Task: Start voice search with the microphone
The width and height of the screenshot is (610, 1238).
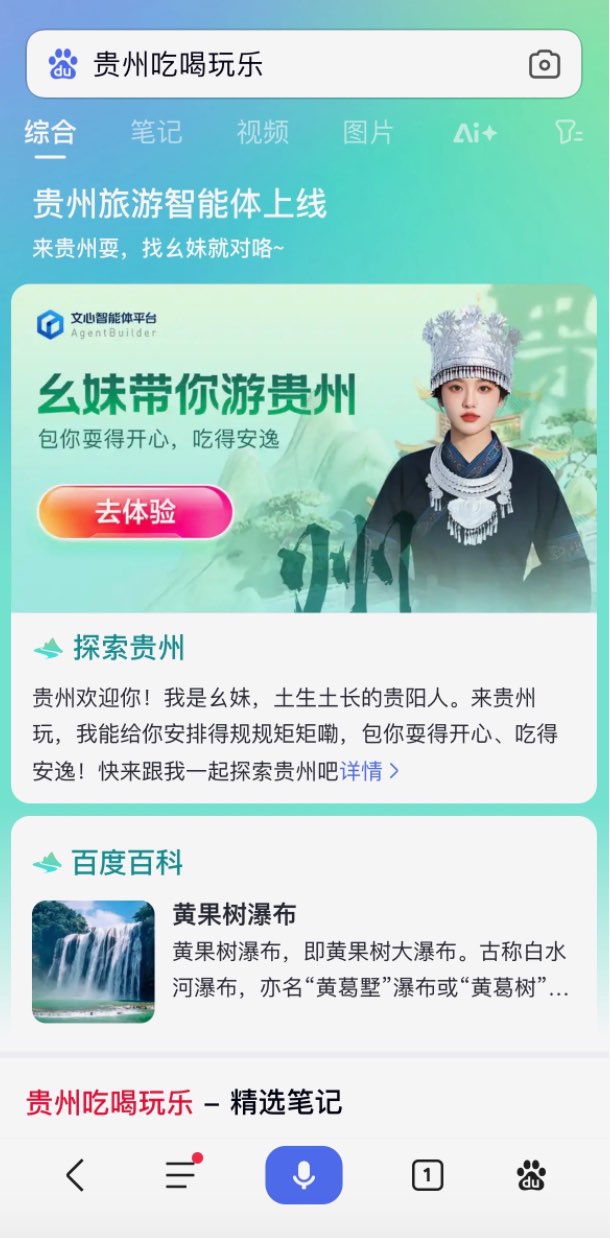Action: (x=304, y=1175)
